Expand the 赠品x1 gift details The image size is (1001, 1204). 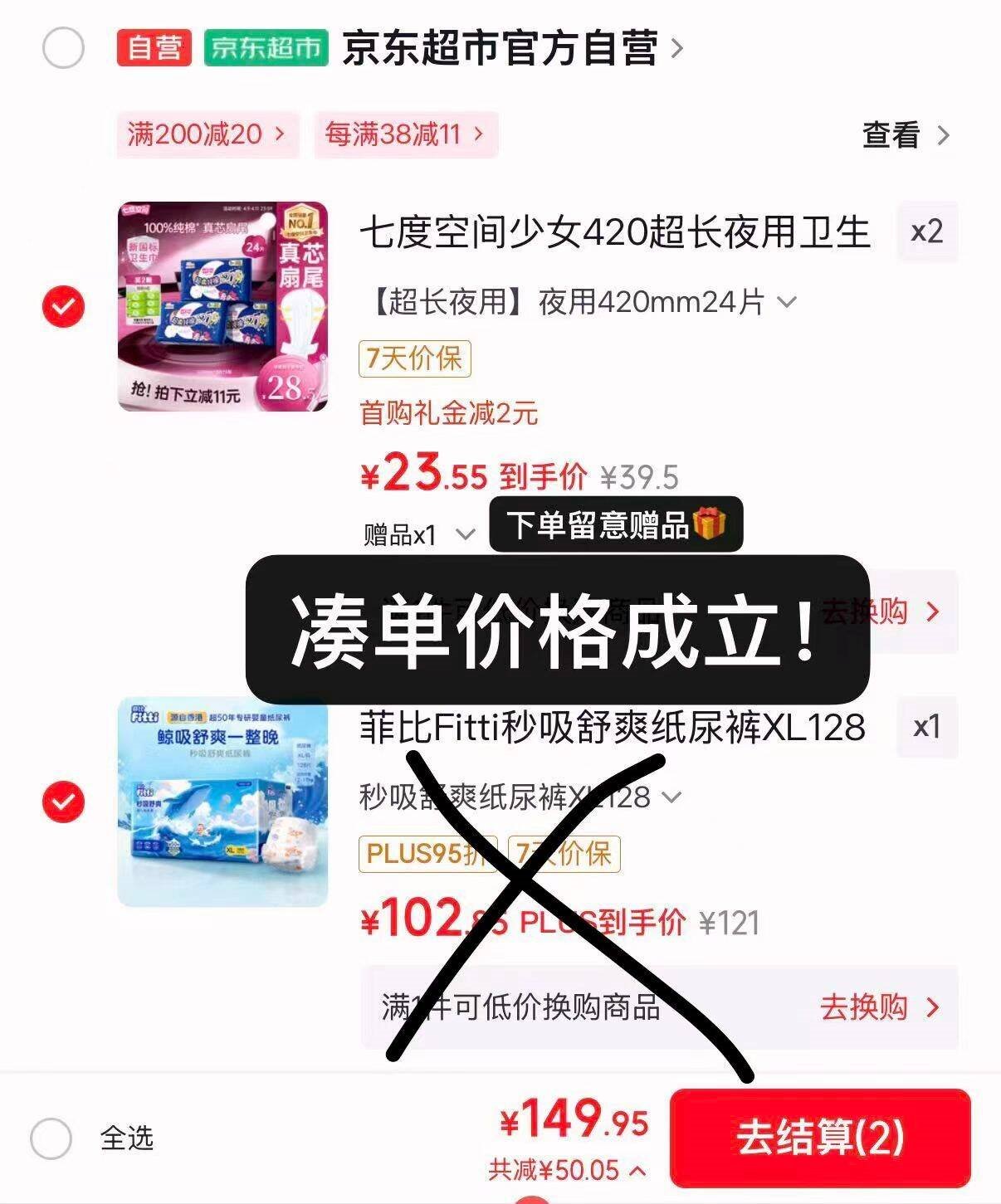click(419, 534)
